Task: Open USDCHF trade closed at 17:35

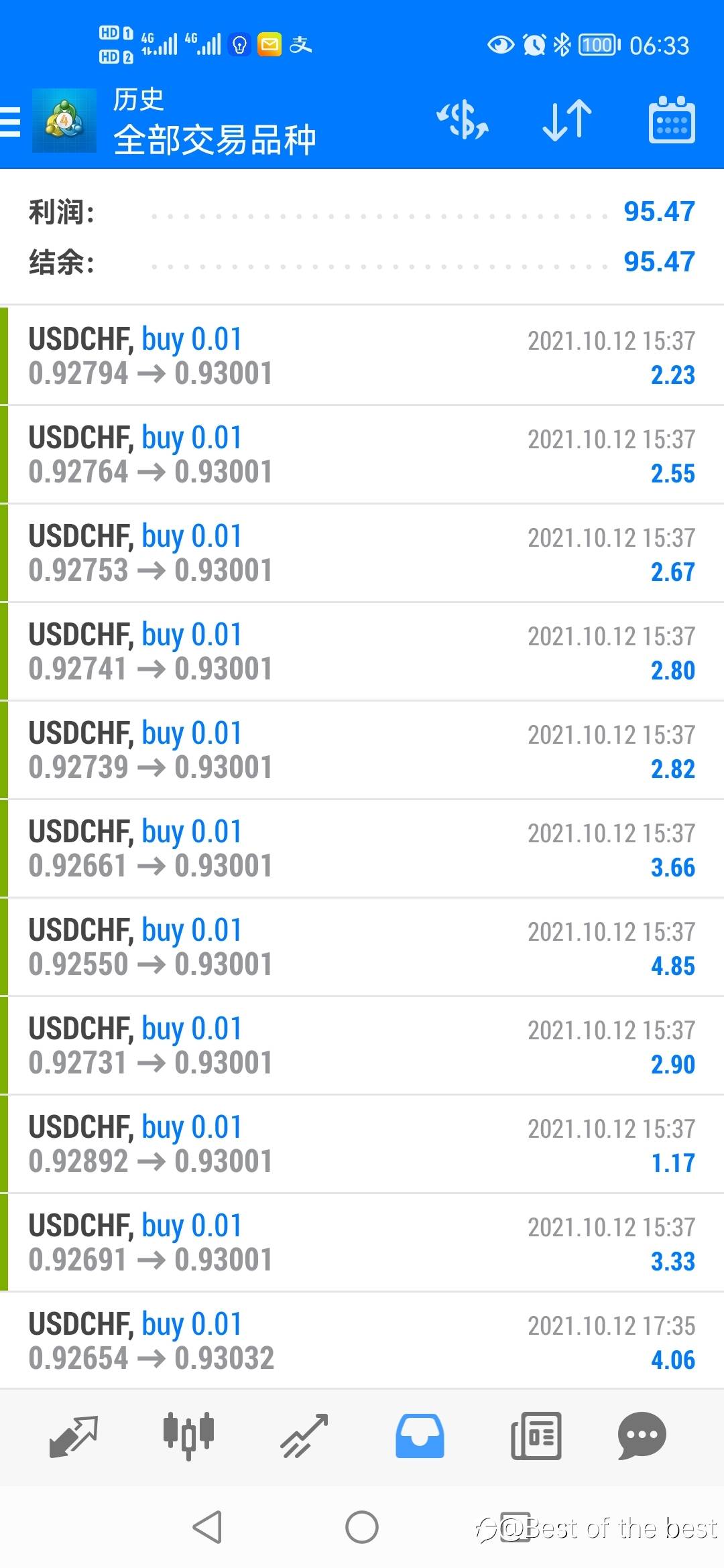Action: (362, 1341)
